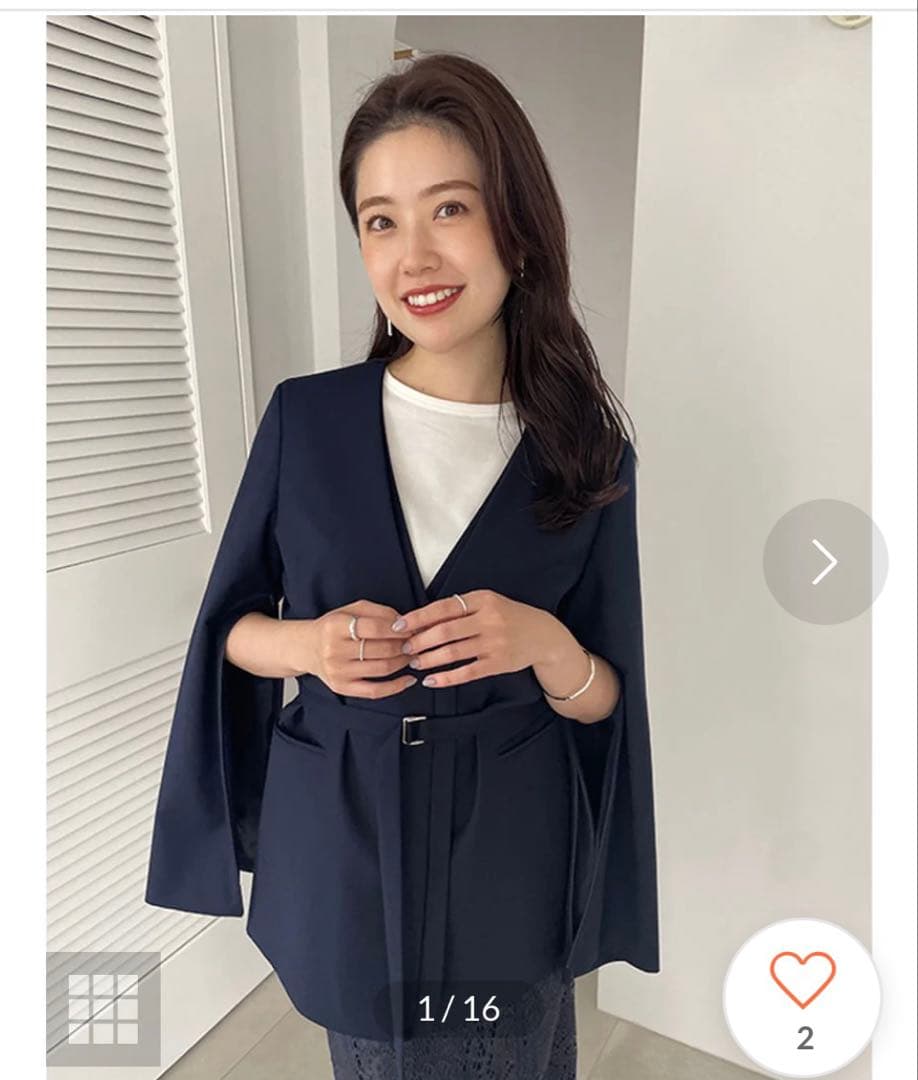
Task: Add this item to favorites
Action: coord(803,982)
